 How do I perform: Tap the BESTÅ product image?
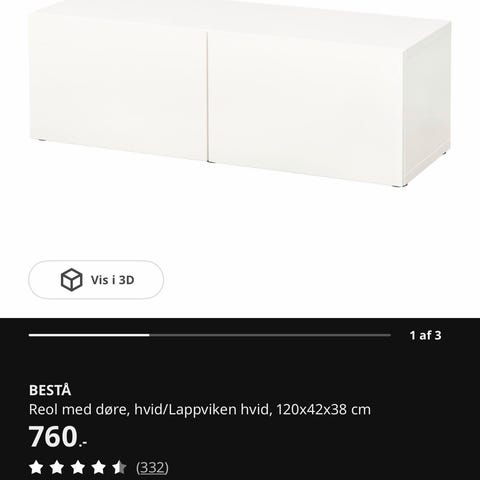tap(240, 95)
